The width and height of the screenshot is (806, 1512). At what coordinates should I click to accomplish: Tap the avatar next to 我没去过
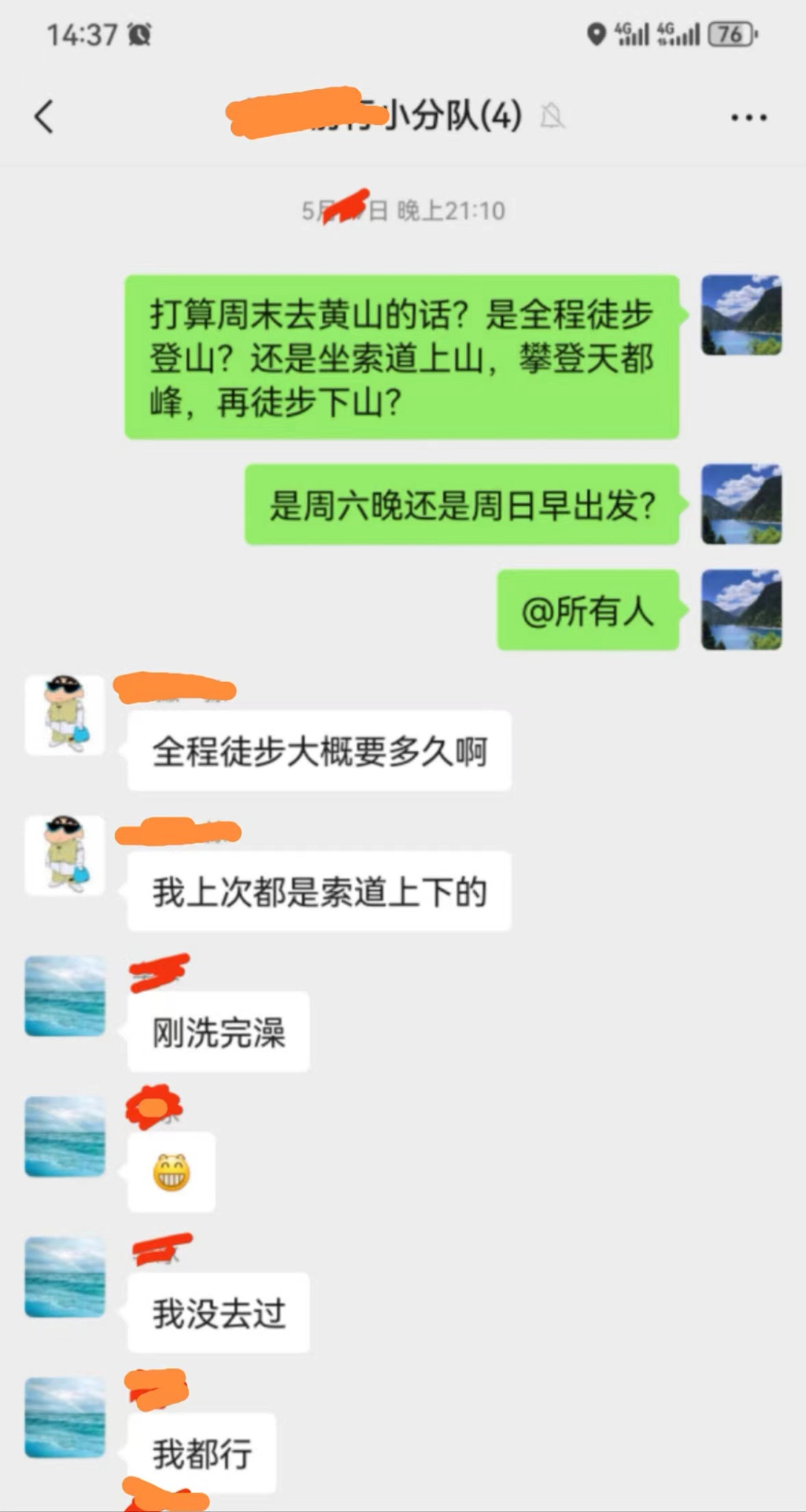(x=65, y=1277)
